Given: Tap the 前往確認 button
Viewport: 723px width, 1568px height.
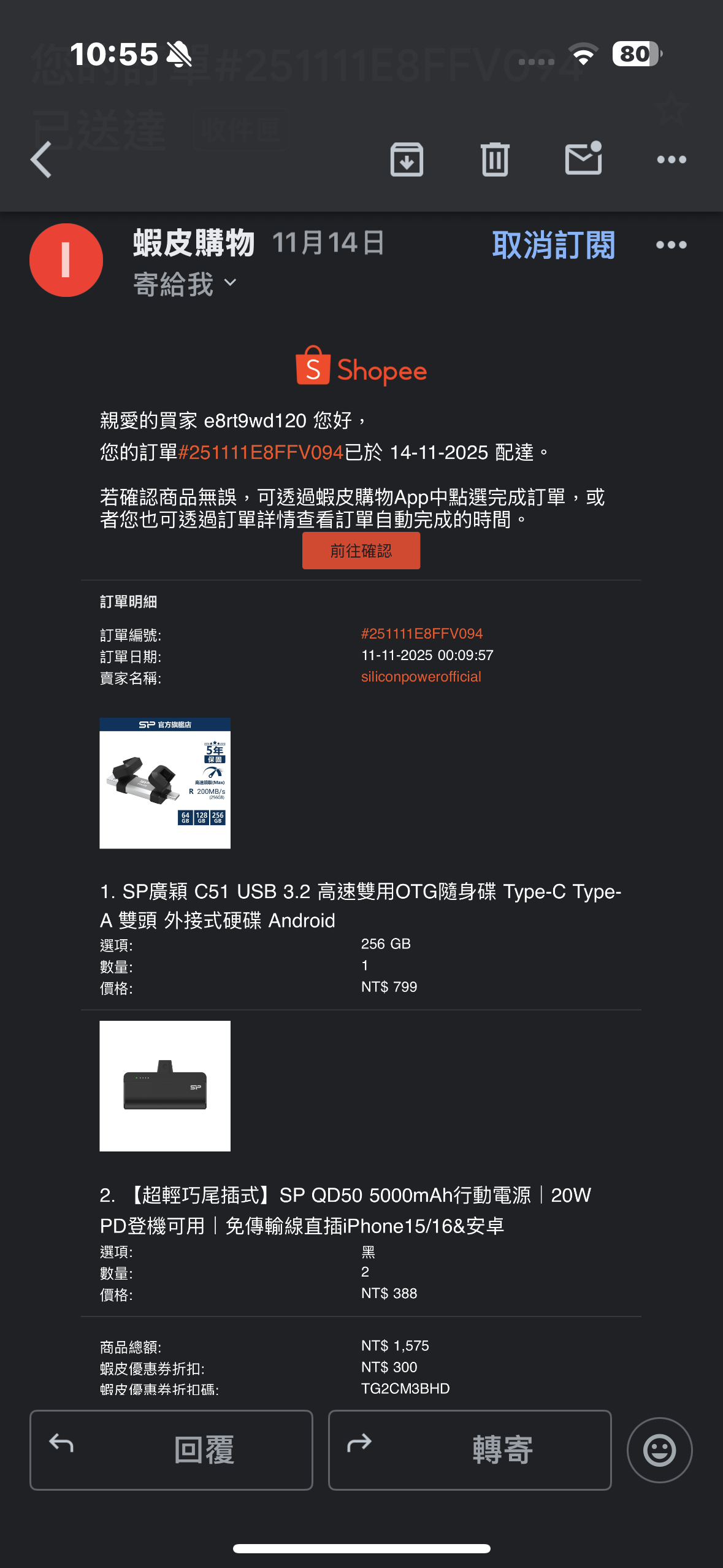Looking at the screenshot, I should (x=361, y=551).
